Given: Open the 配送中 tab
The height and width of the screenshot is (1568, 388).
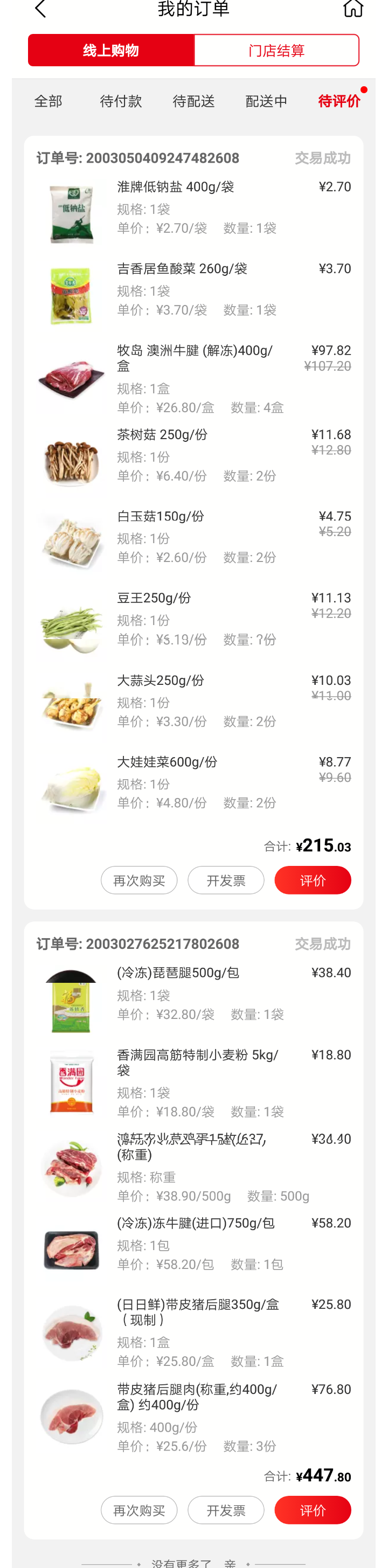Looking at the screenshot, I should pos(266,101).
